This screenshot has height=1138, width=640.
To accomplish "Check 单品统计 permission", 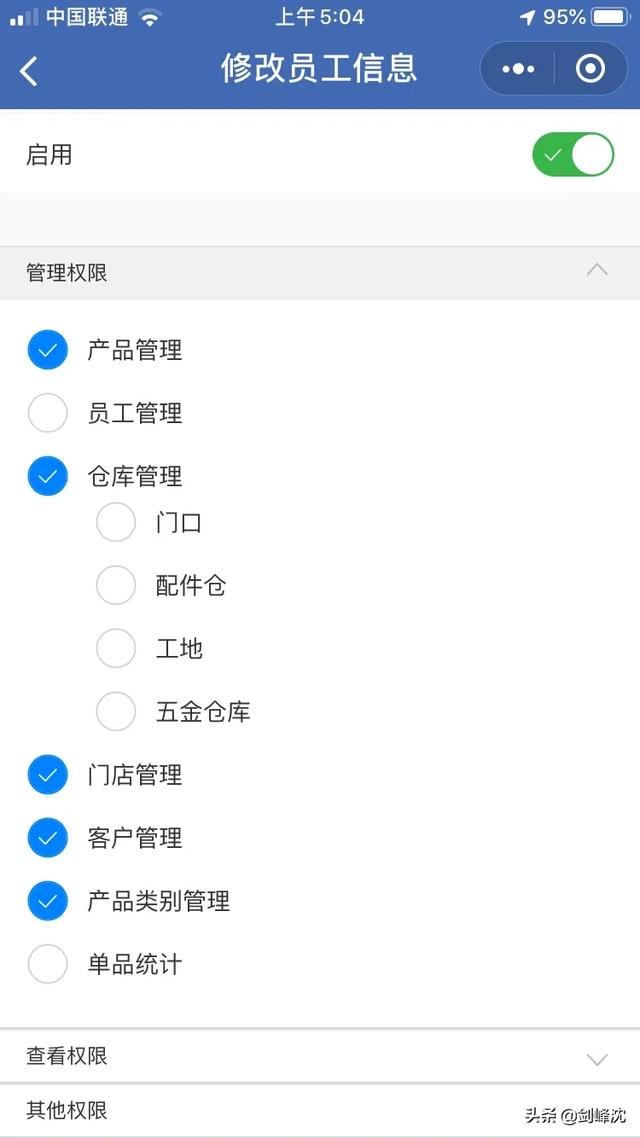I will (47, 963).
